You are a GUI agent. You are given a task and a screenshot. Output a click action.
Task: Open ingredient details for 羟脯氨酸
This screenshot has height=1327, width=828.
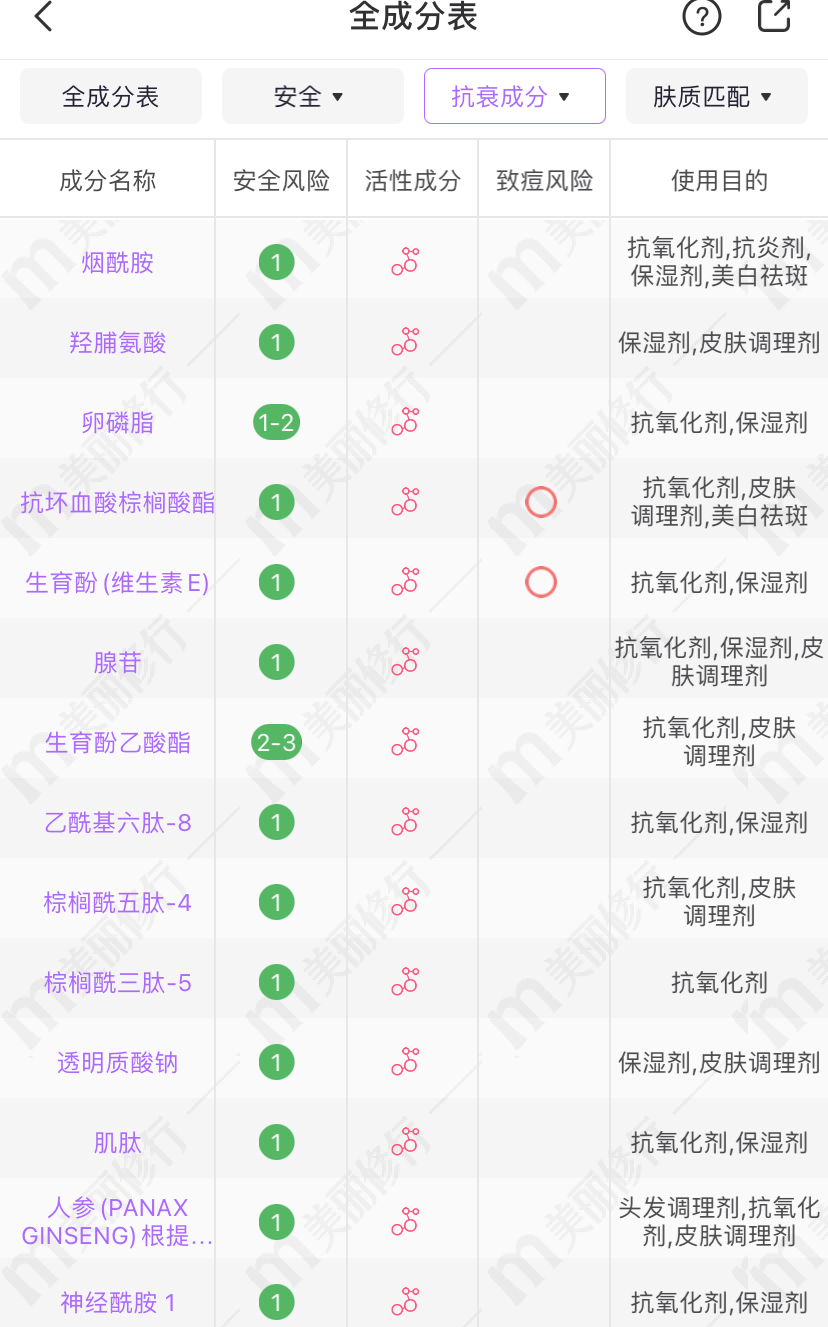point(118,343)
